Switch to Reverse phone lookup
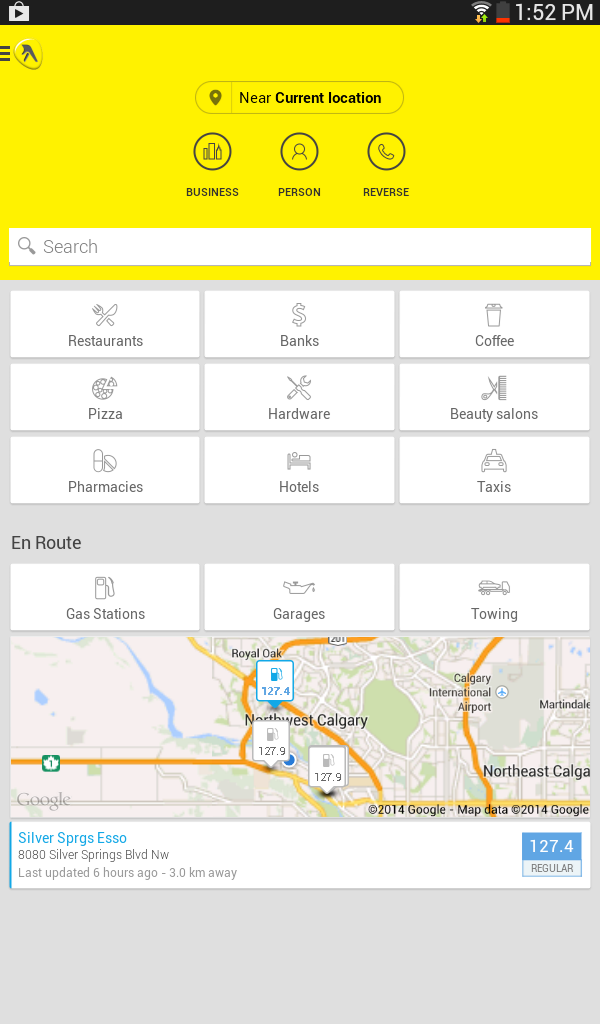 pos(386,165)
